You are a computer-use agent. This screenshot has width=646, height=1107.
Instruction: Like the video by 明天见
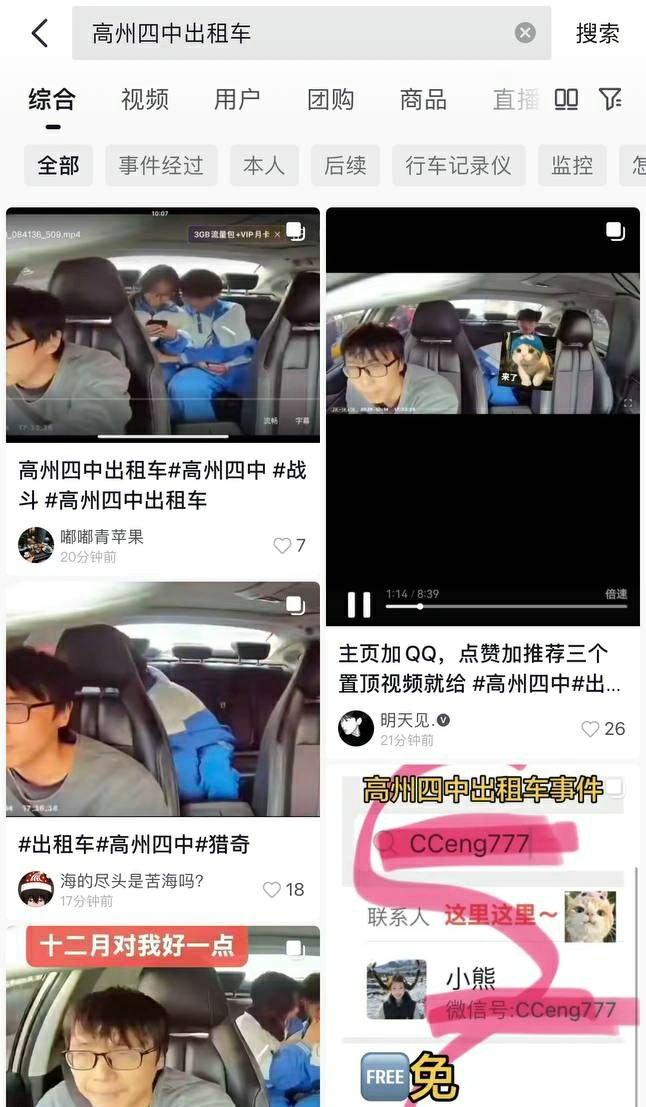coord(591,729)
